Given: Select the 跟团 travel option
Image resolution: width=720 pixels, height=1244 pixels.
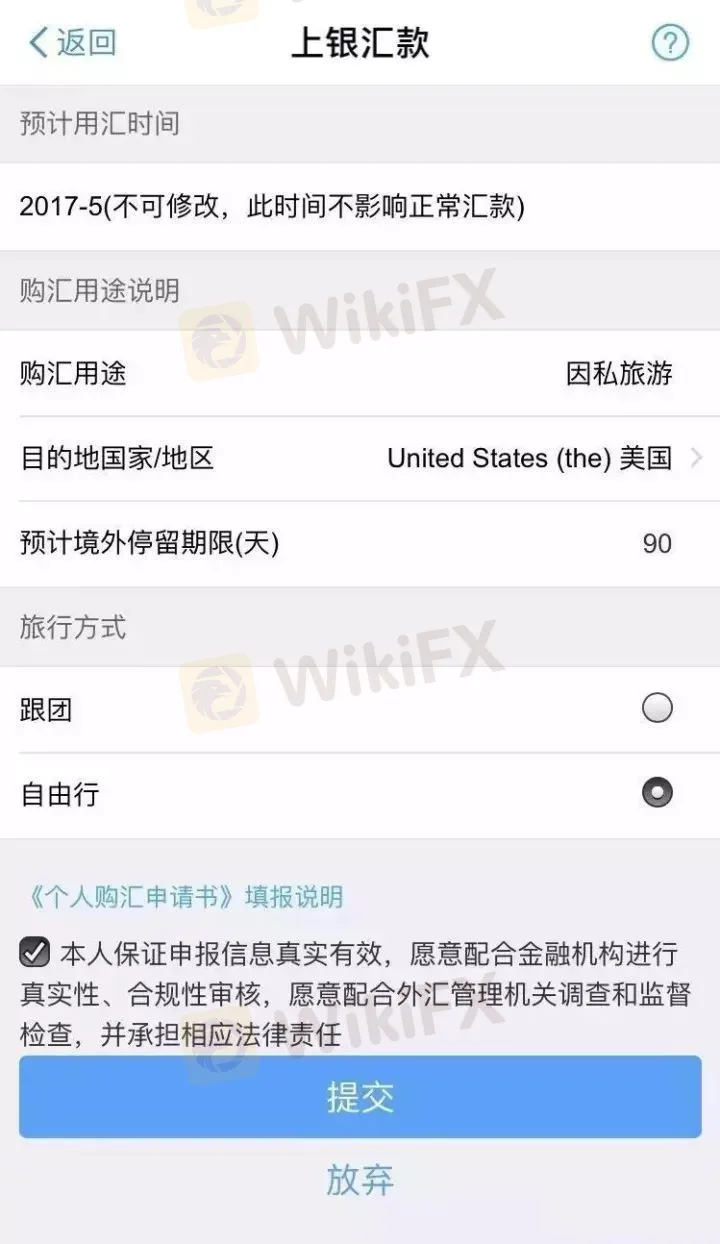Looking at the screenshot, I should tap(657, 709).
